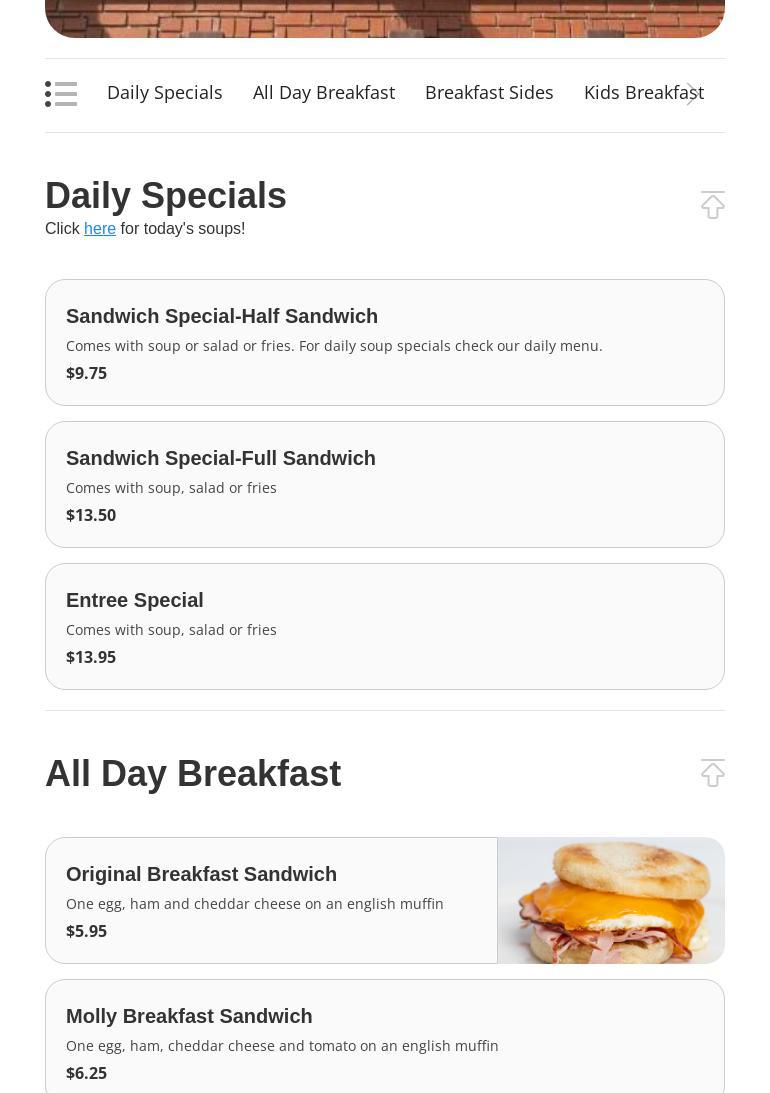Switch to the Daily Specials tab
The image size is (770, 1093).
coord(165,93)
